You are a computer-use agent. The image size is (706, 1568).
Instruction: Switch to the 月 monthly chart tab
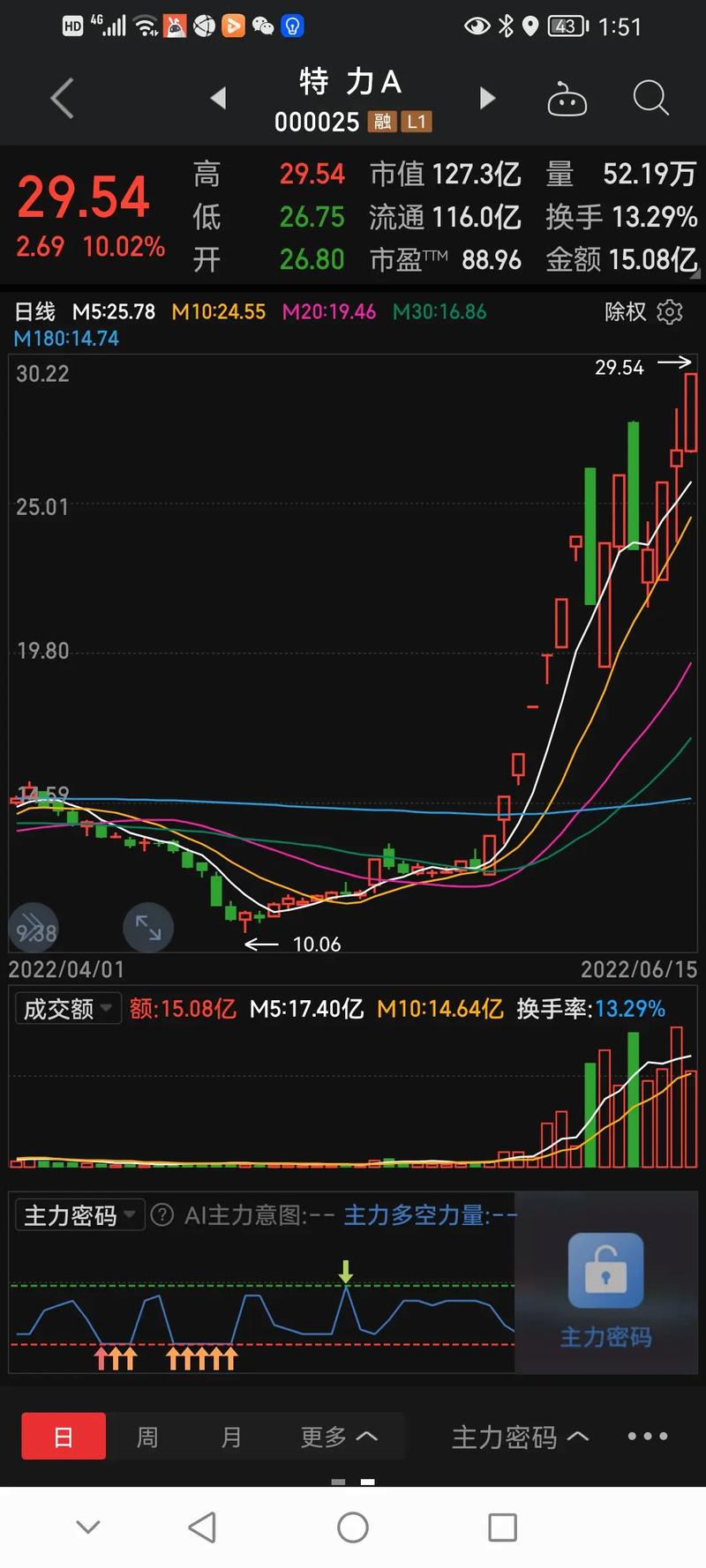230,1436
